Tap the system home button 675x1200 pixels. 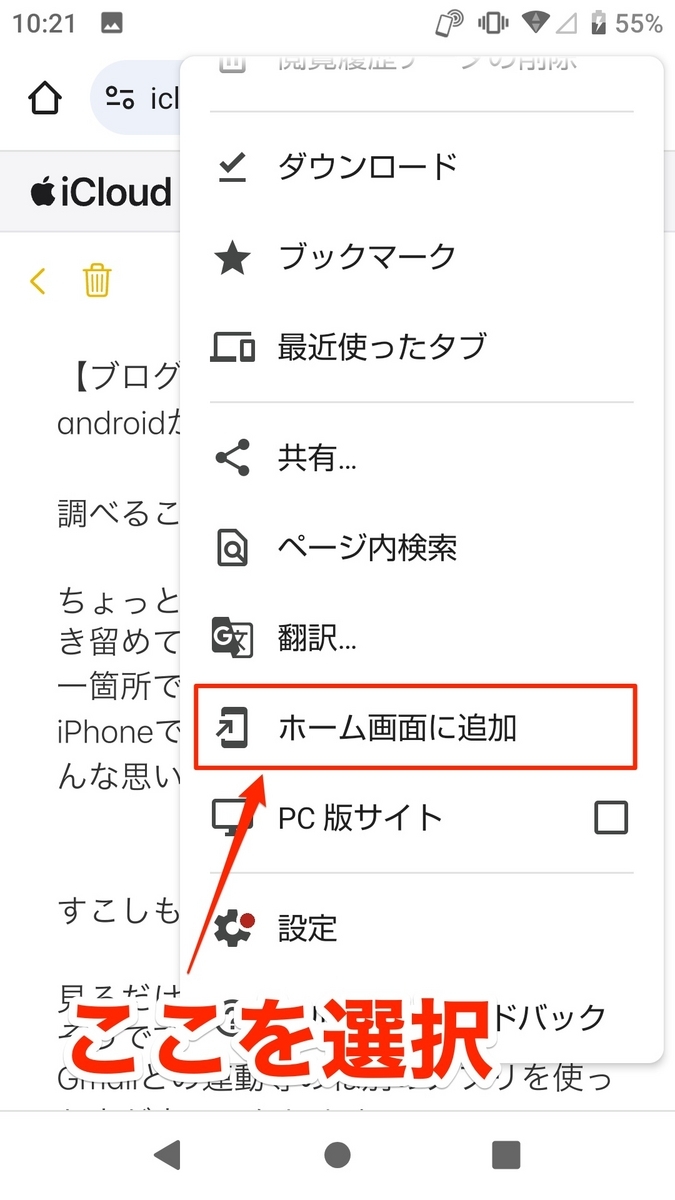338,1155
